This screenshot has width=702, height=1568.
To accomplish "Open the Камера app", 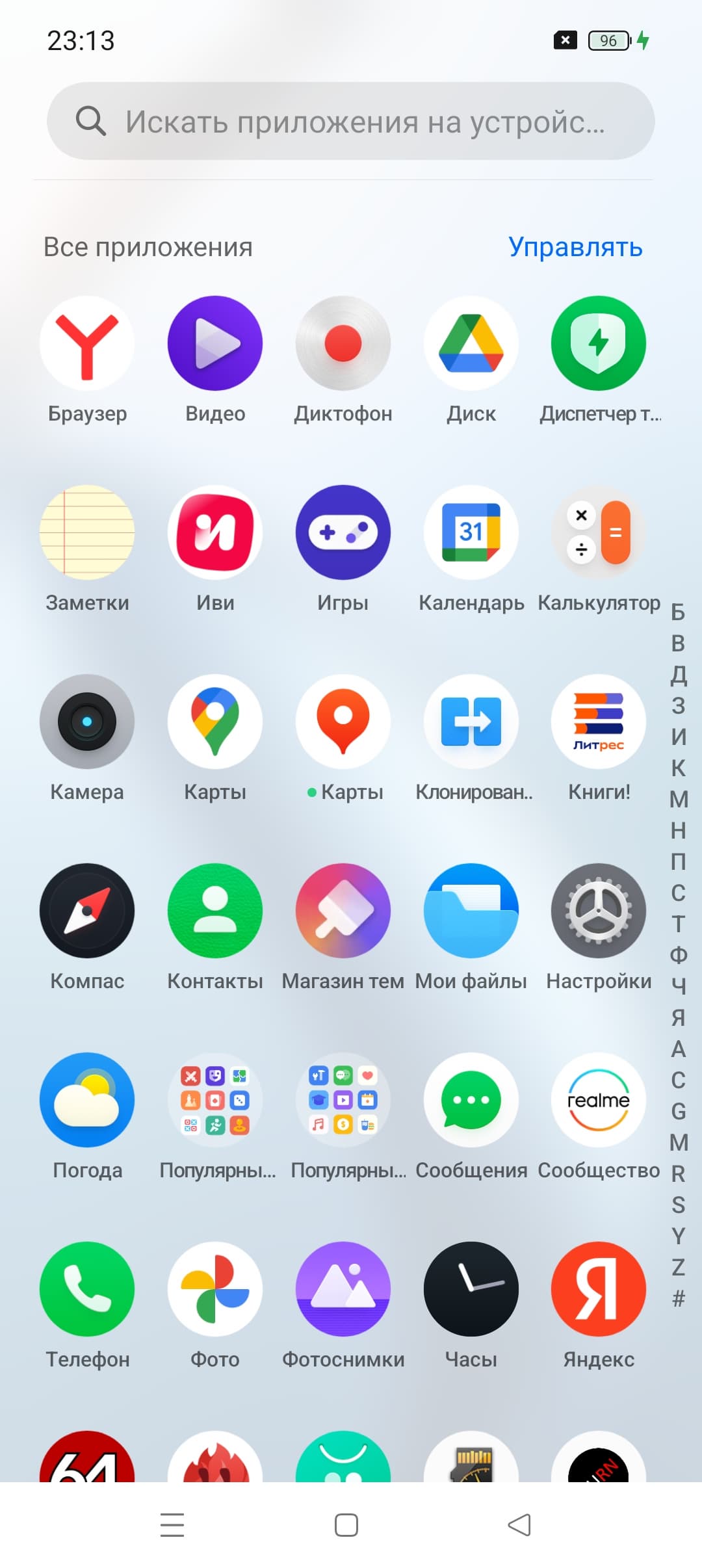I will coord(87,722).
